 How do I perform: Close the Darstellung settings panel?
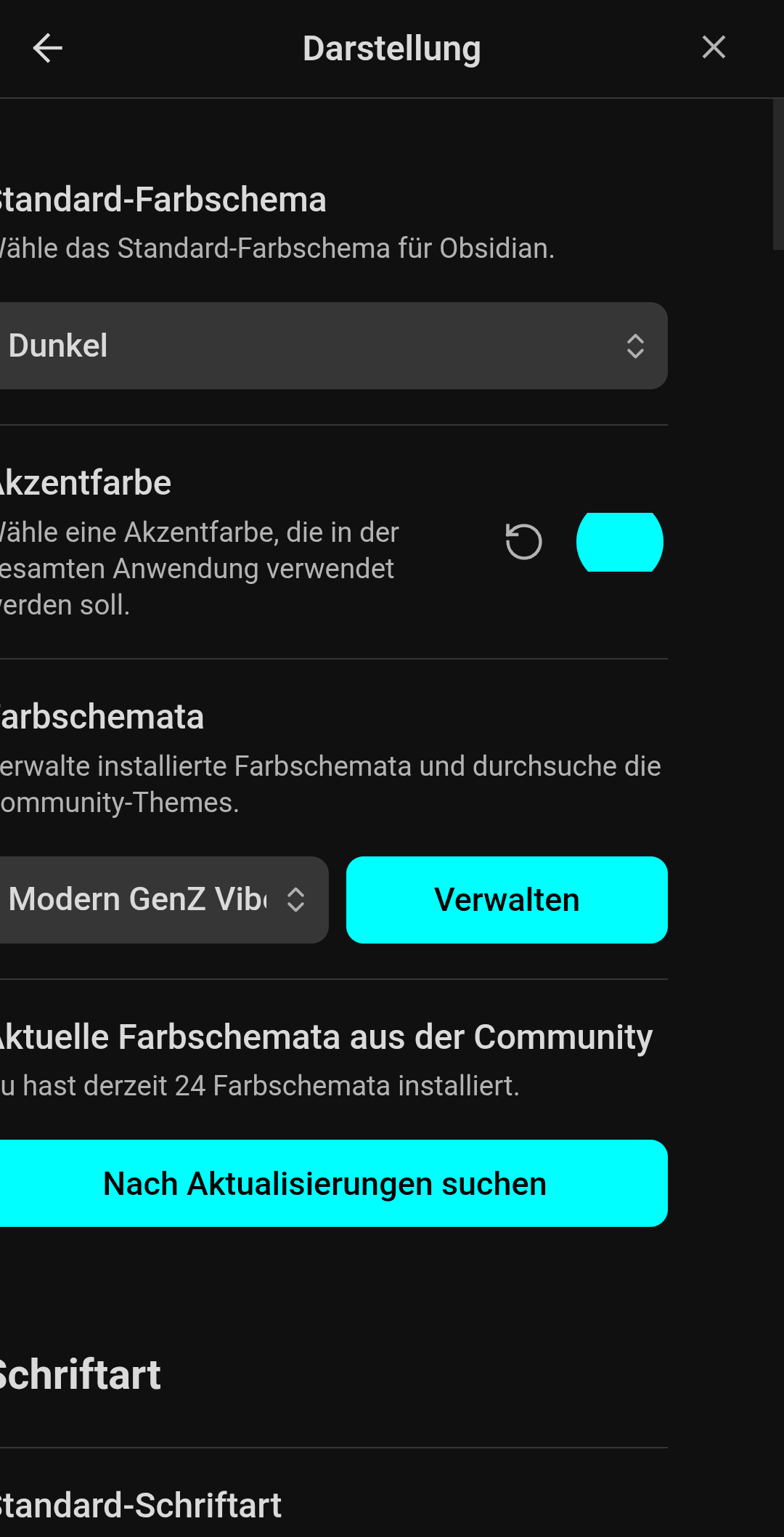click(x=714, y=47)
